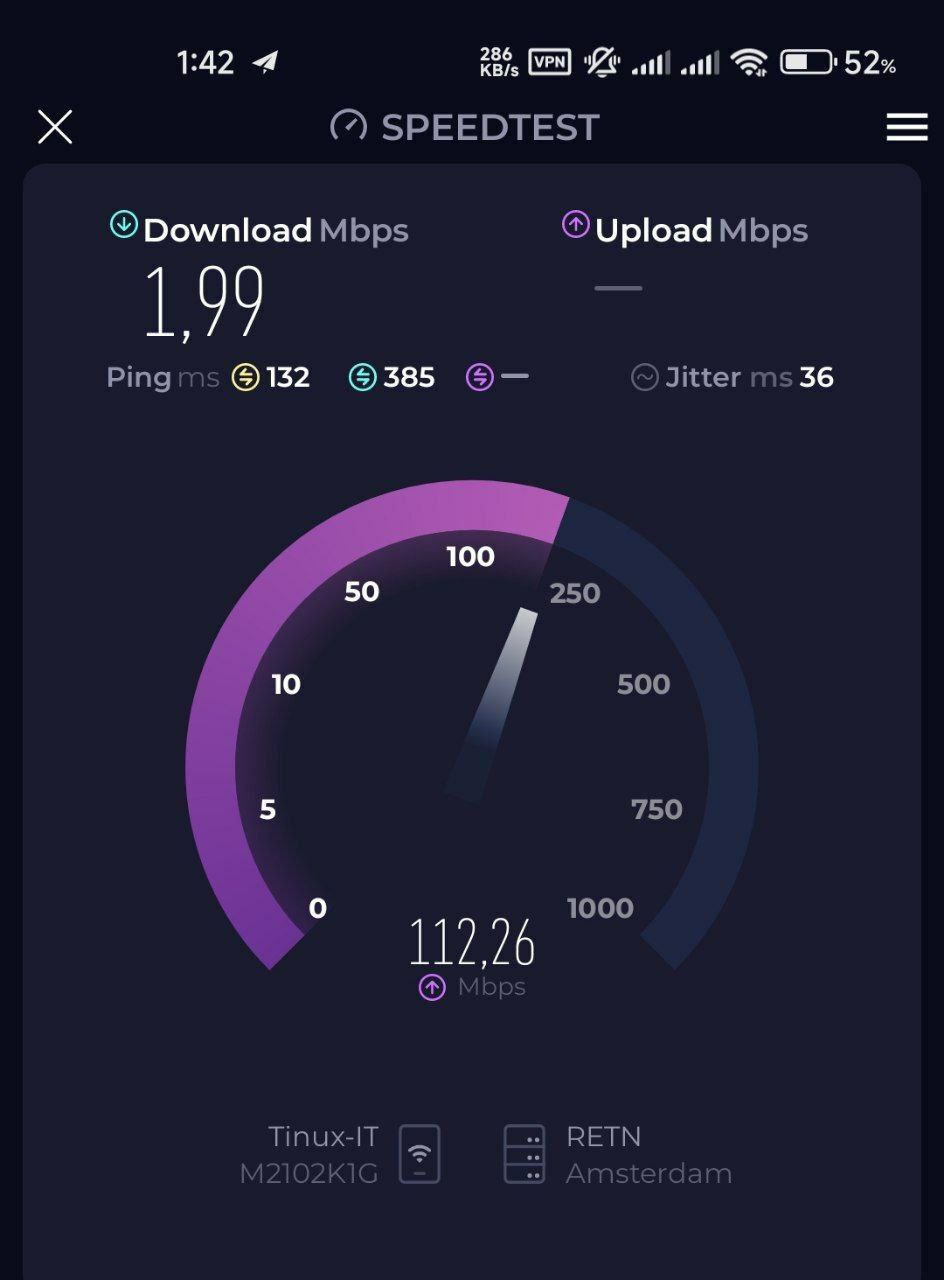Close the running speed test
The width and height of the screenshot is (944, 1280).
(x=55, y=127)
